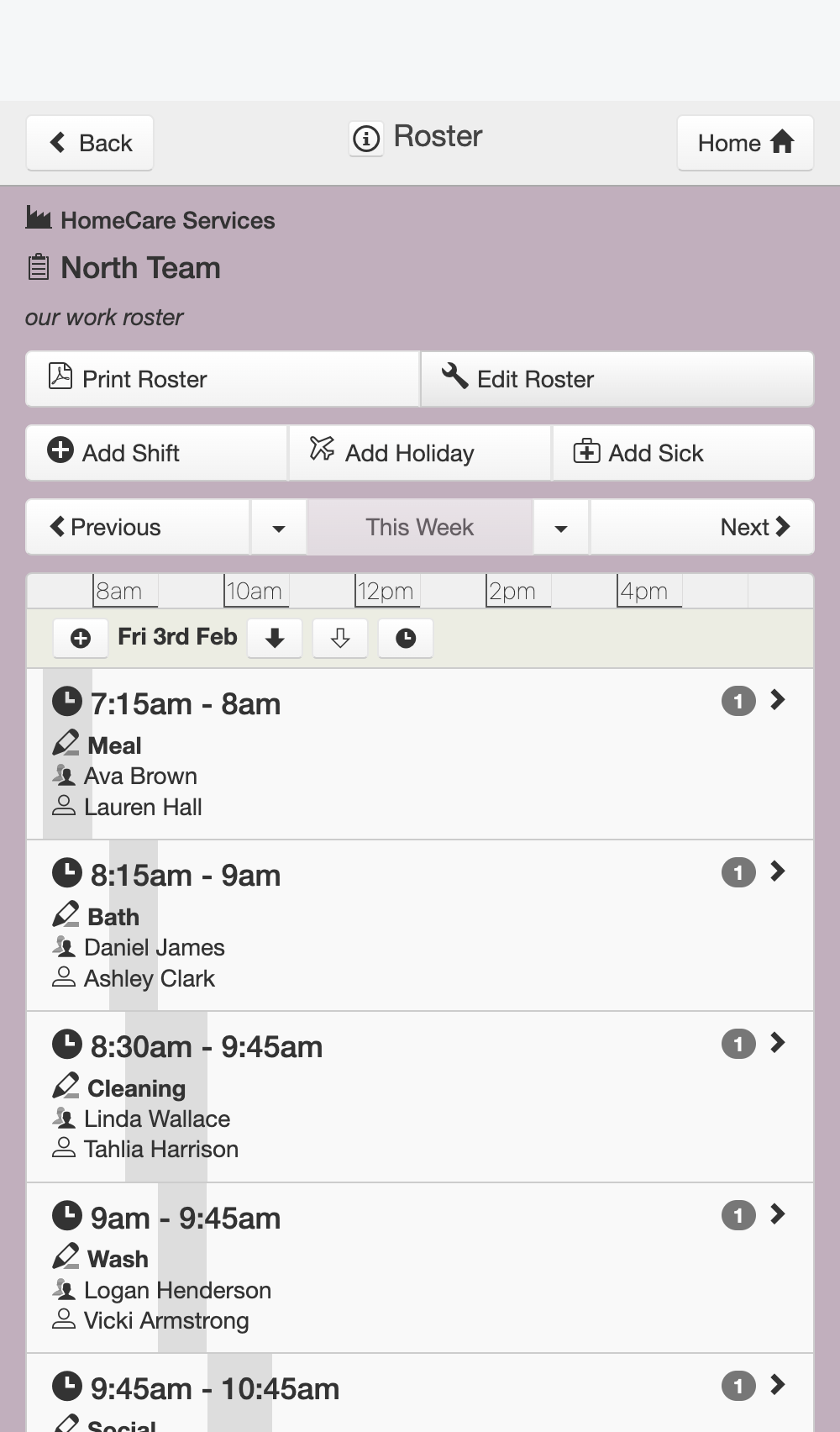Print the roster
840x1432 pixels.
(x=223, y=379)
